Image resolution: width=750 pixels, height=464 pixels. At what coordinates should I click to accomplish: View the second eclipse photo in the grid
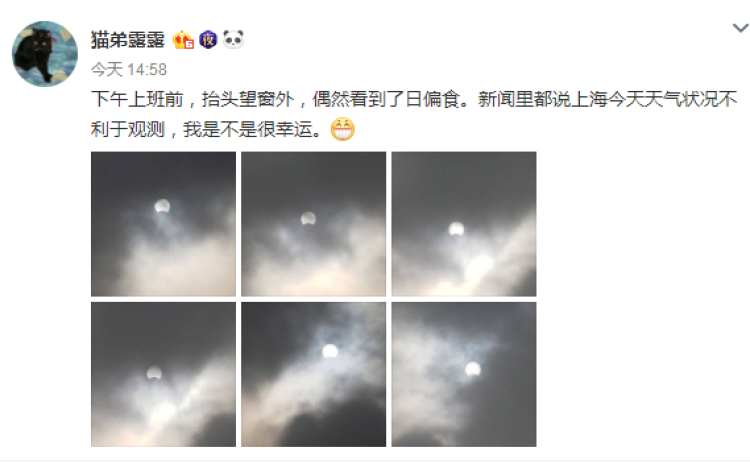pos(313,224)
